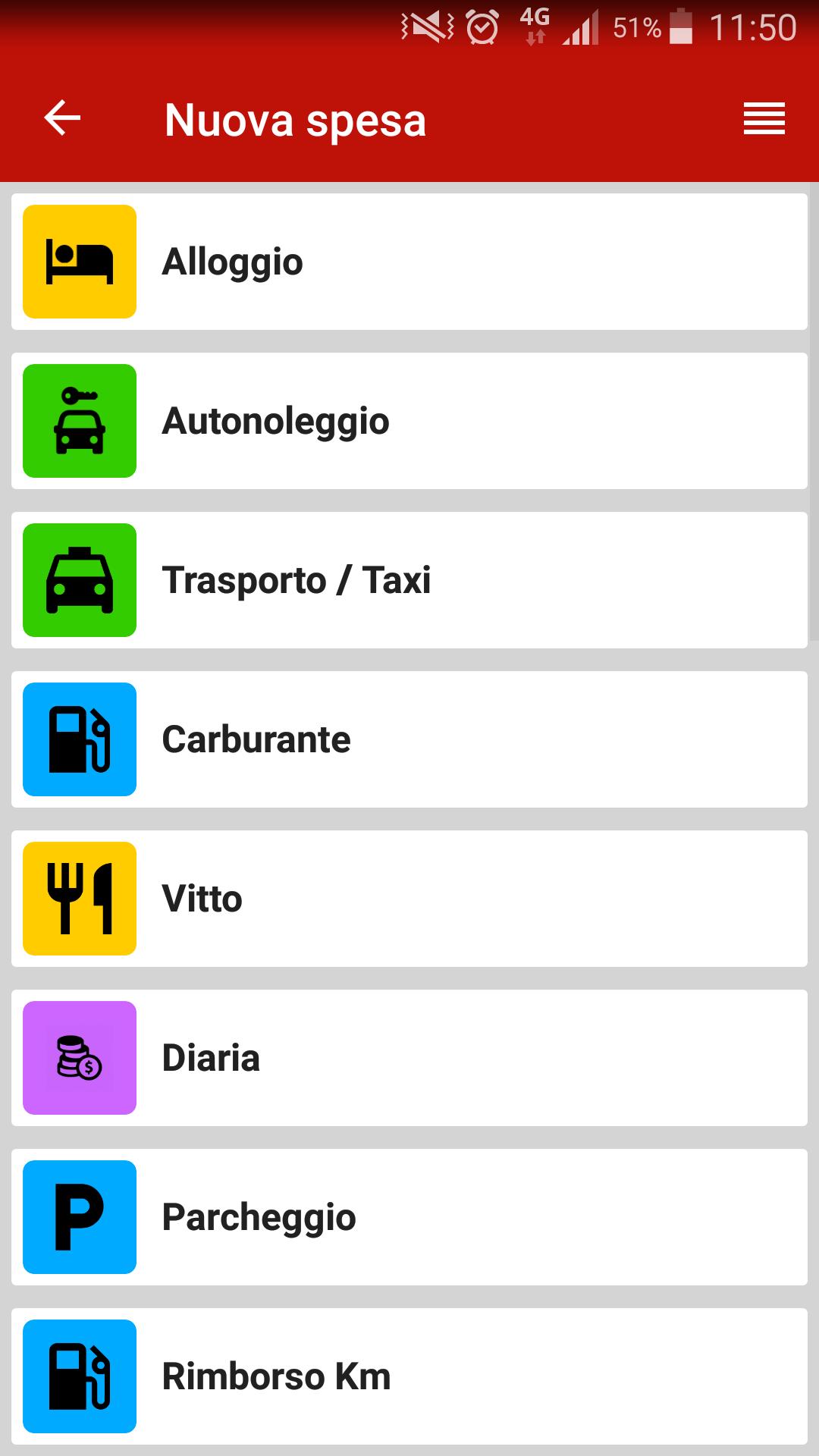The image size is (819, 1456).
Task: Pick the Carburante expense category
Action: 409,739
